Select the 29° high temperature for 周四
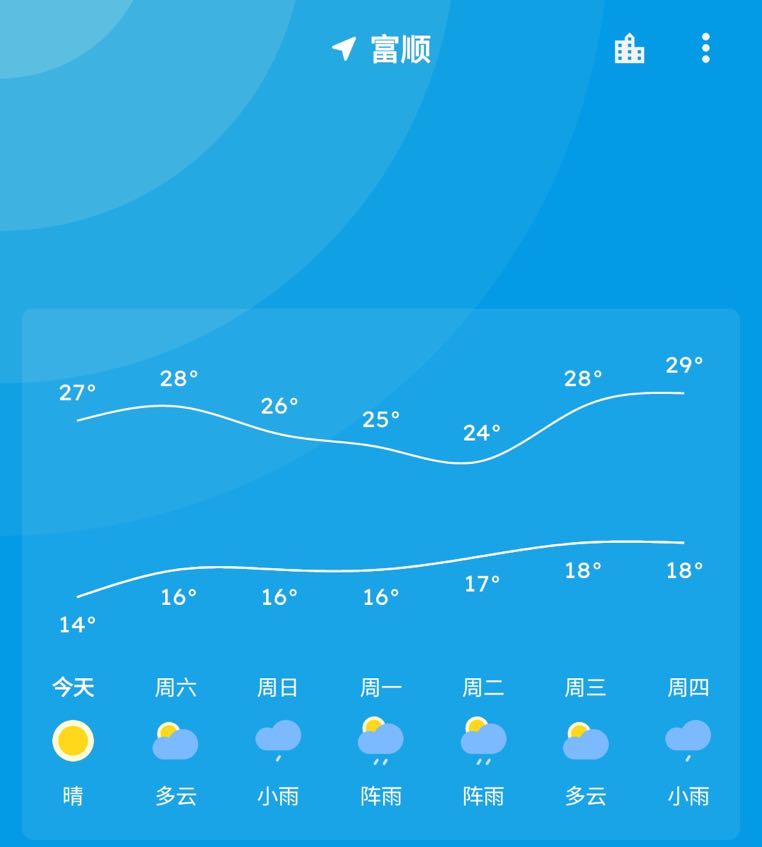Image resolution: width=762 pixels, height=847 pixels. [683, 365]
